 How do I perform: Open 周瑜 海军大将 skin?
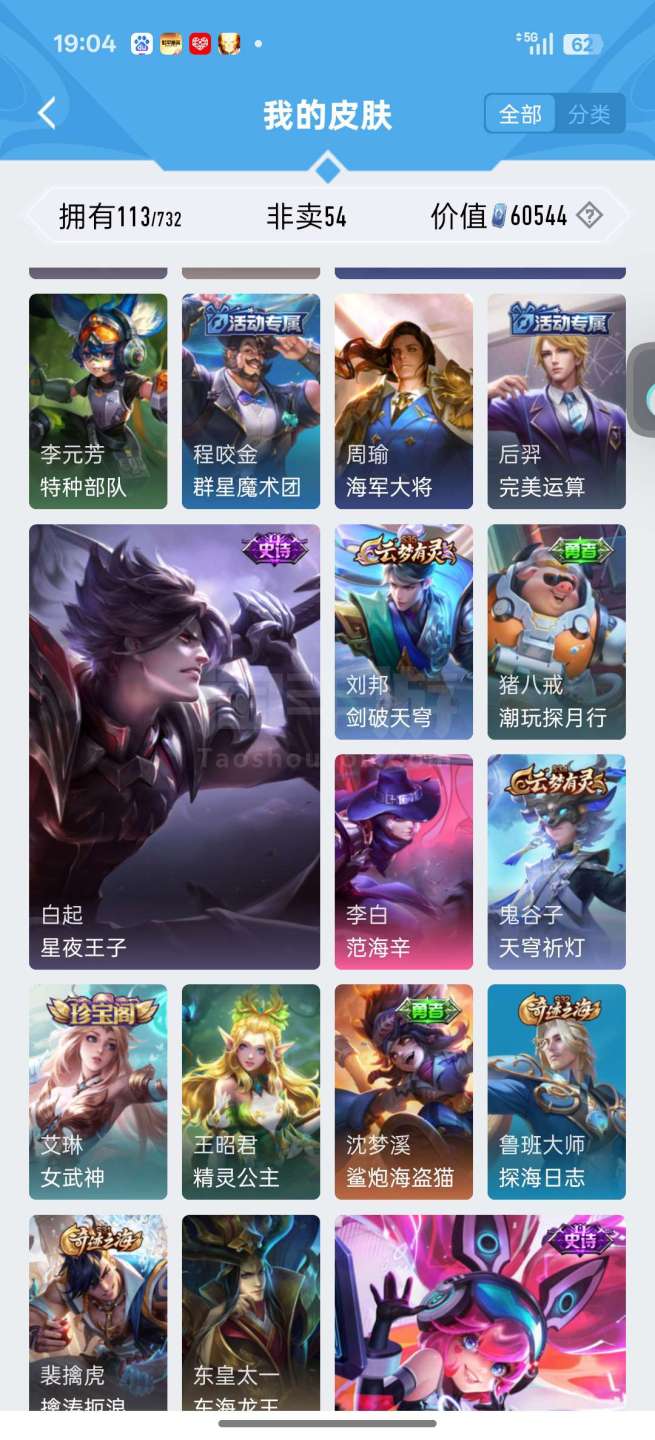[x=404, y=401]
